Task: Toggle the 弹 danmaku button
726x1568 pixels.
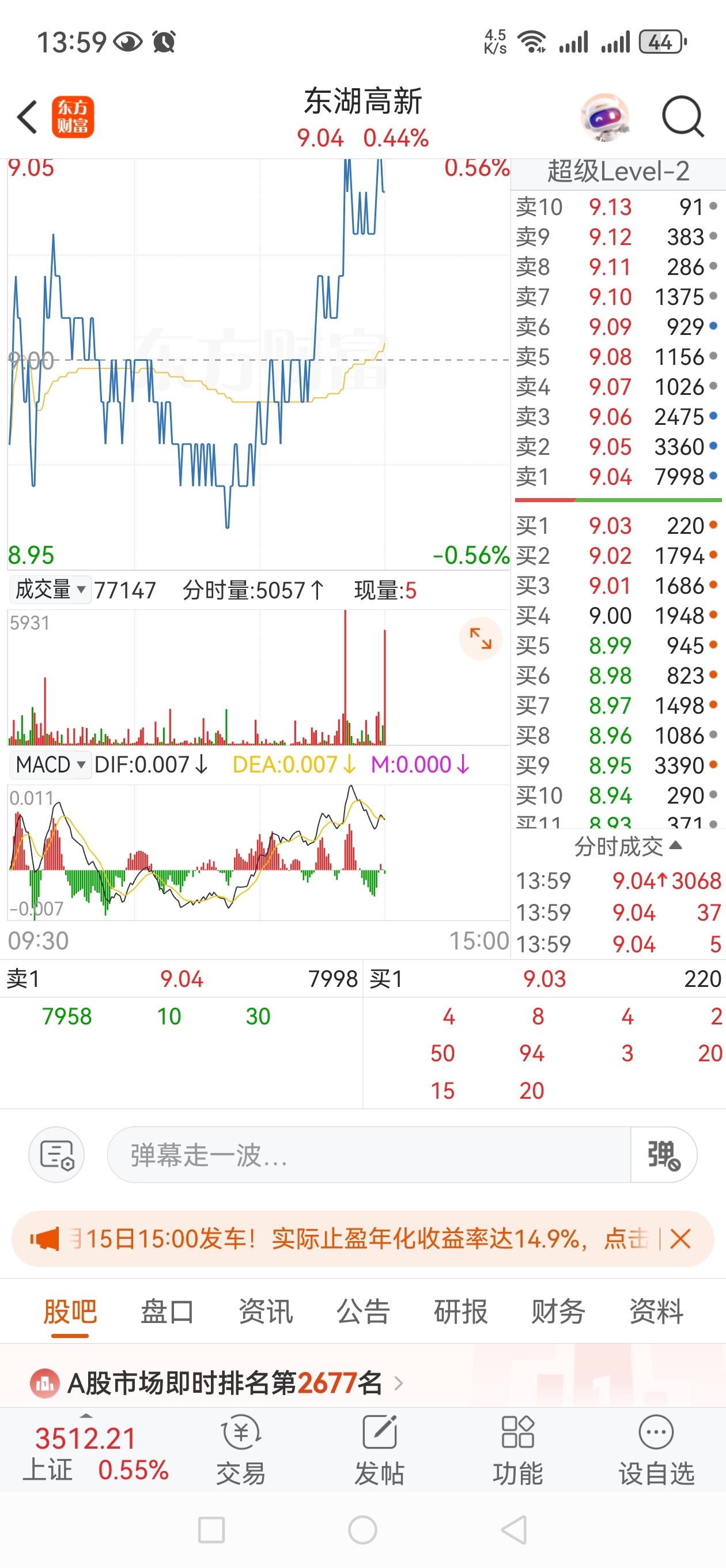Action: (x=664, y=1155)
